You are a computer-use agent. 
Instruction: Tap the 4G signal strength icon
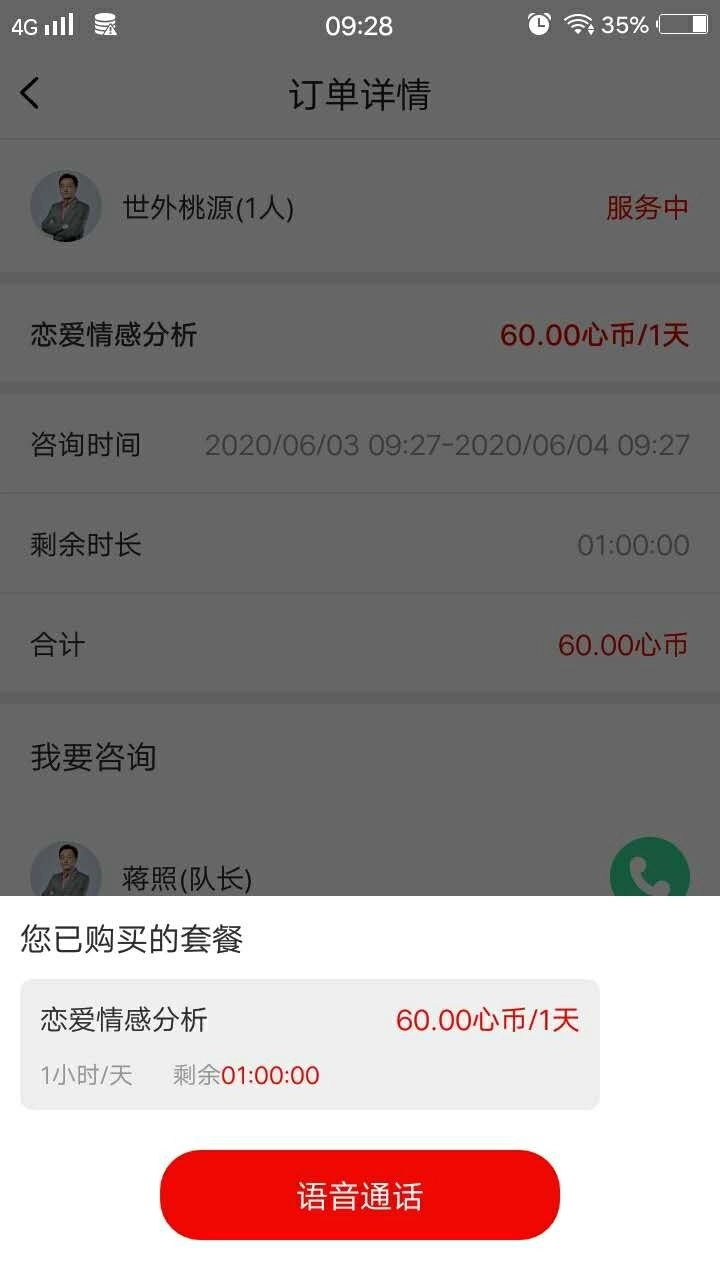tap(40, 24)
